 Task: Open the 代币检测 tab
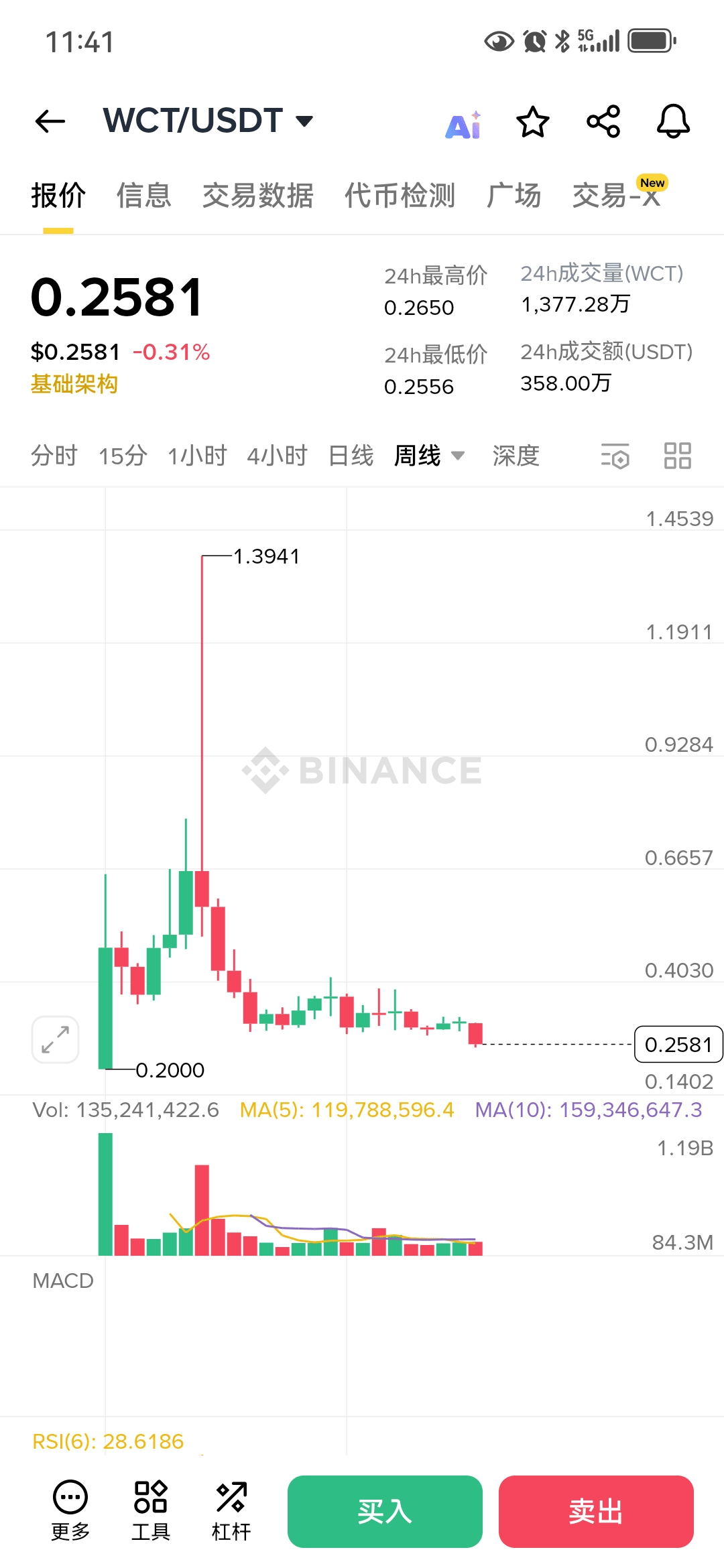click(400, 196)
